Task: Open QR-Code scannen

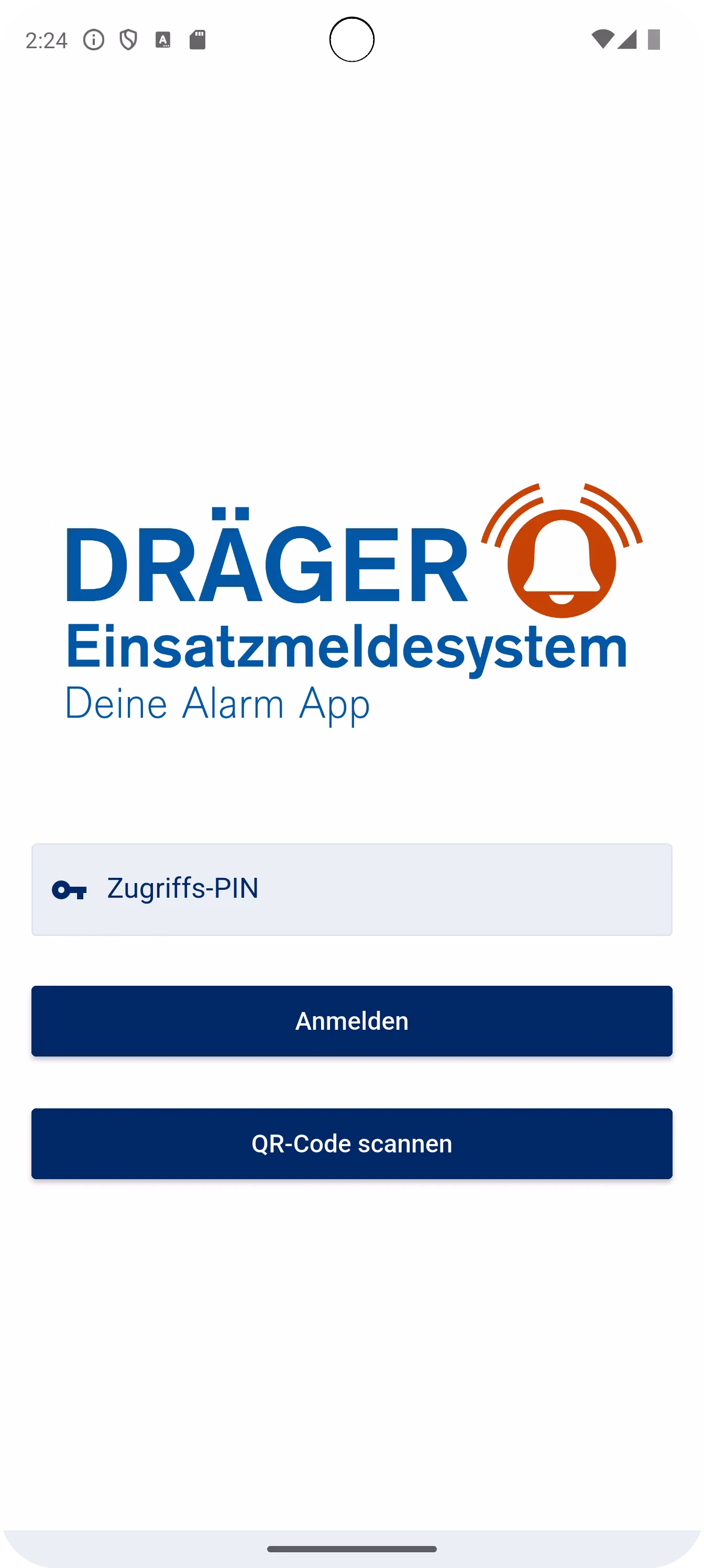Action: [x=351, y=1143]
